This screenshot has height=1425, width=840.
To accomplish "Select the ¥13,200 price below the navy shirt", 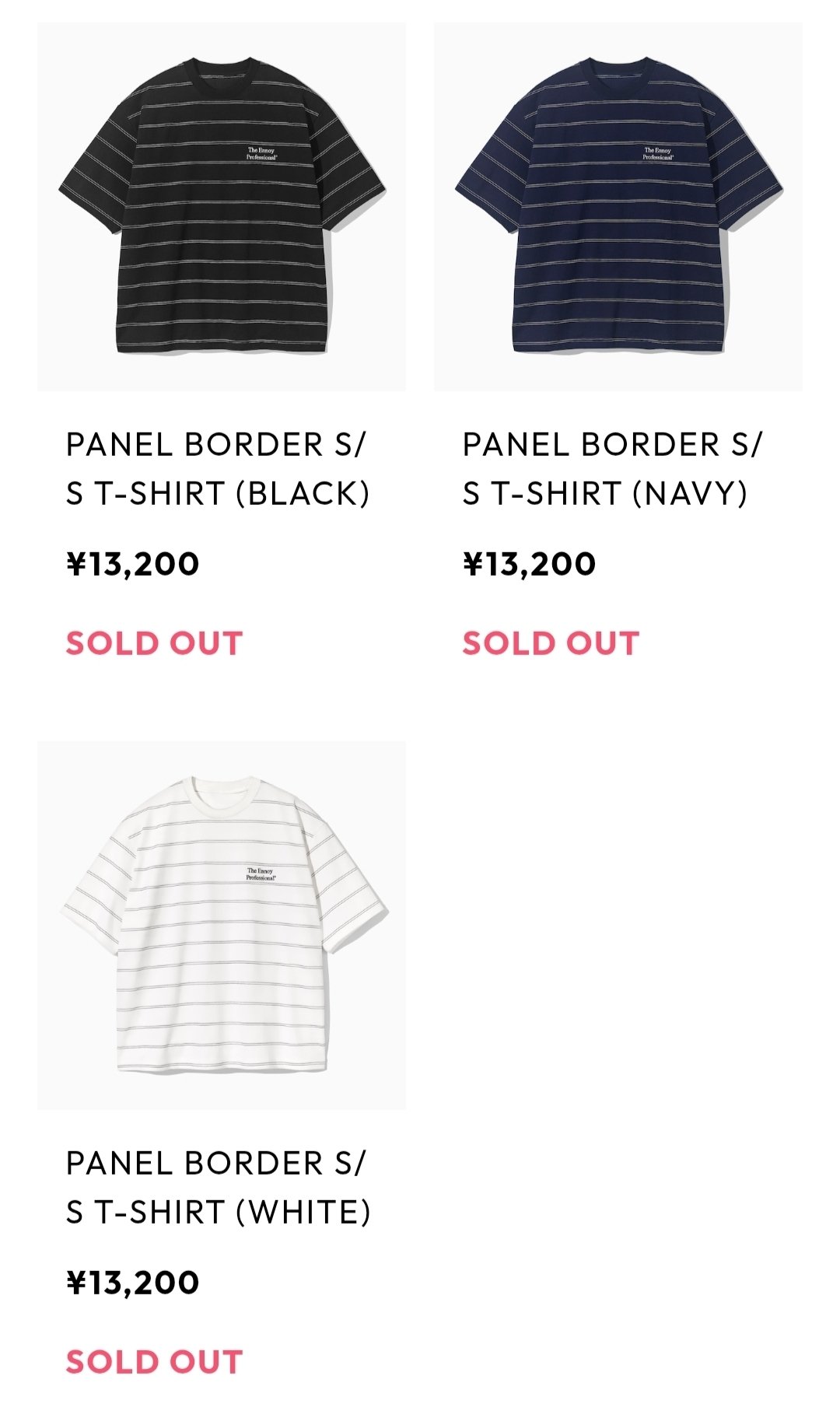I will (529, 561).
